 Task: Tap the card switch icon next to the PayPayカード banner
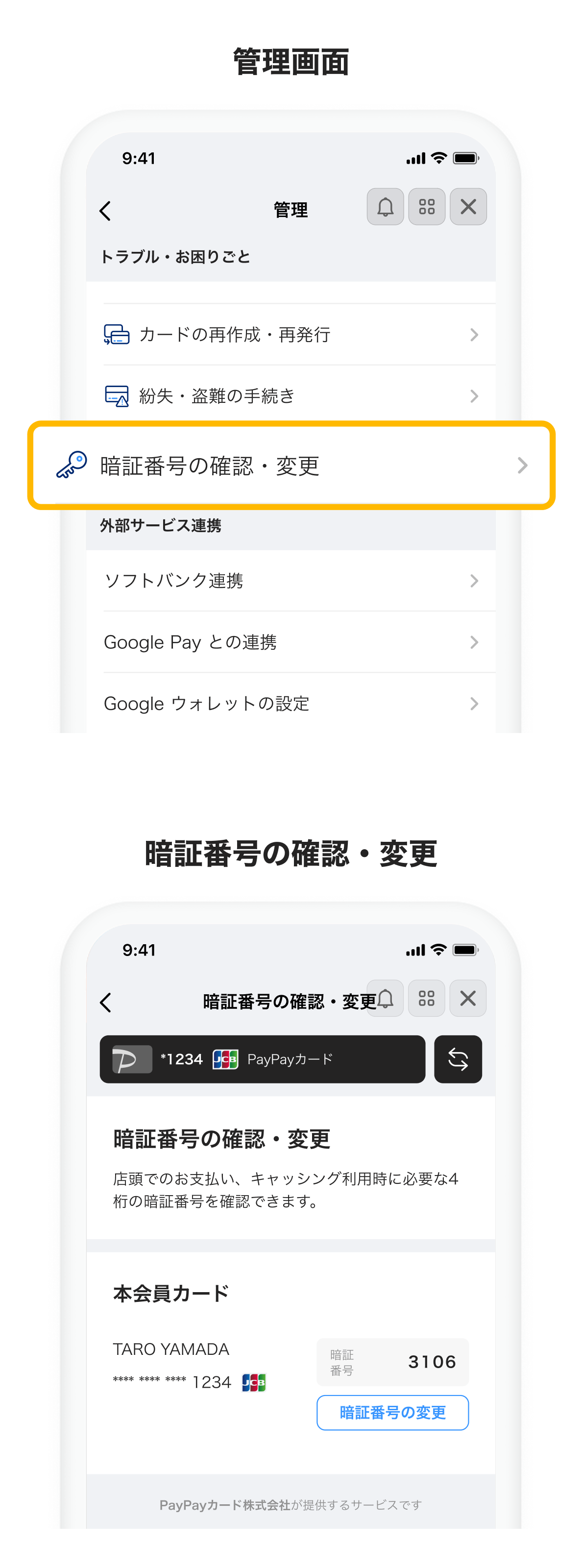458,1059
